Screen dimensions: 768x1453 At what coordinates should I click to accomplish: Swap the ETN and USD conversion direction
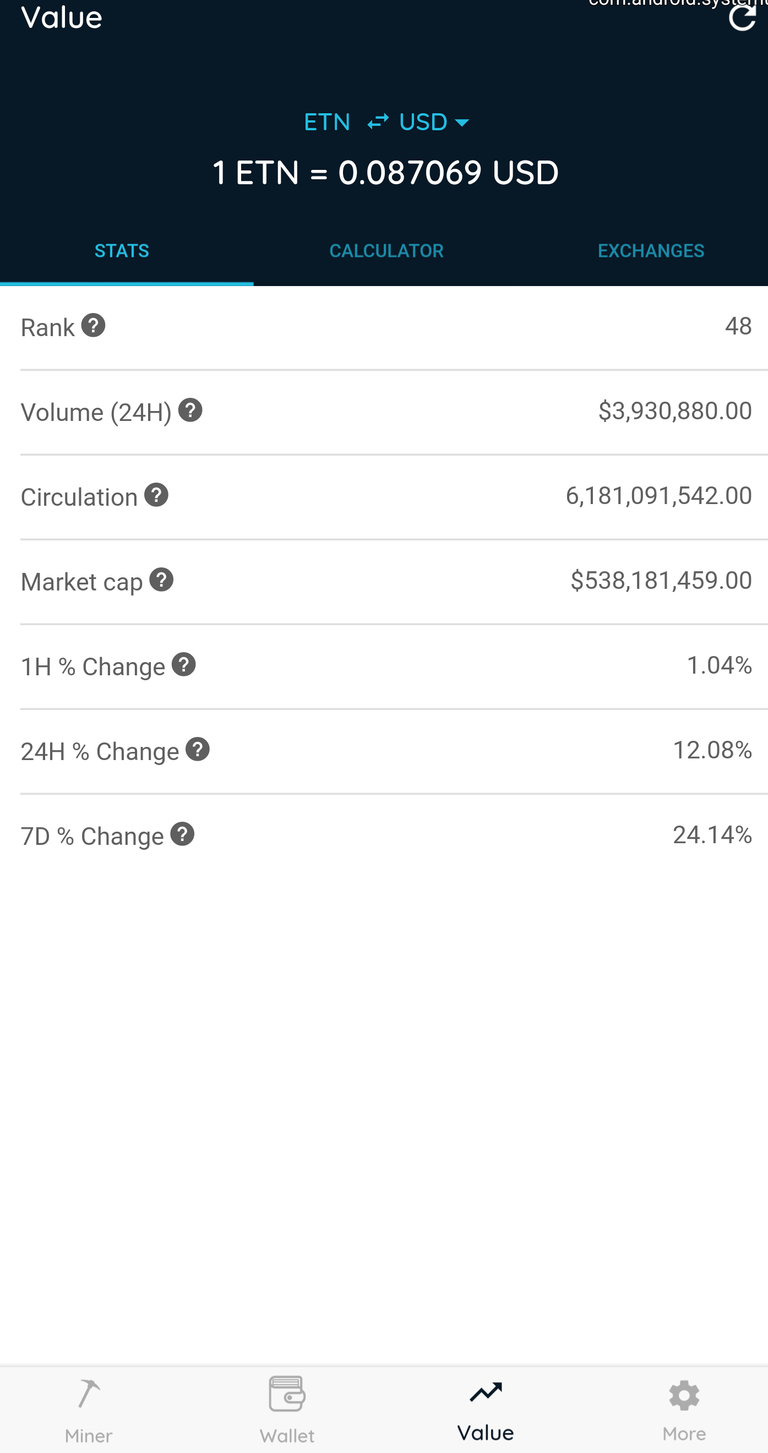pos(377,122)
